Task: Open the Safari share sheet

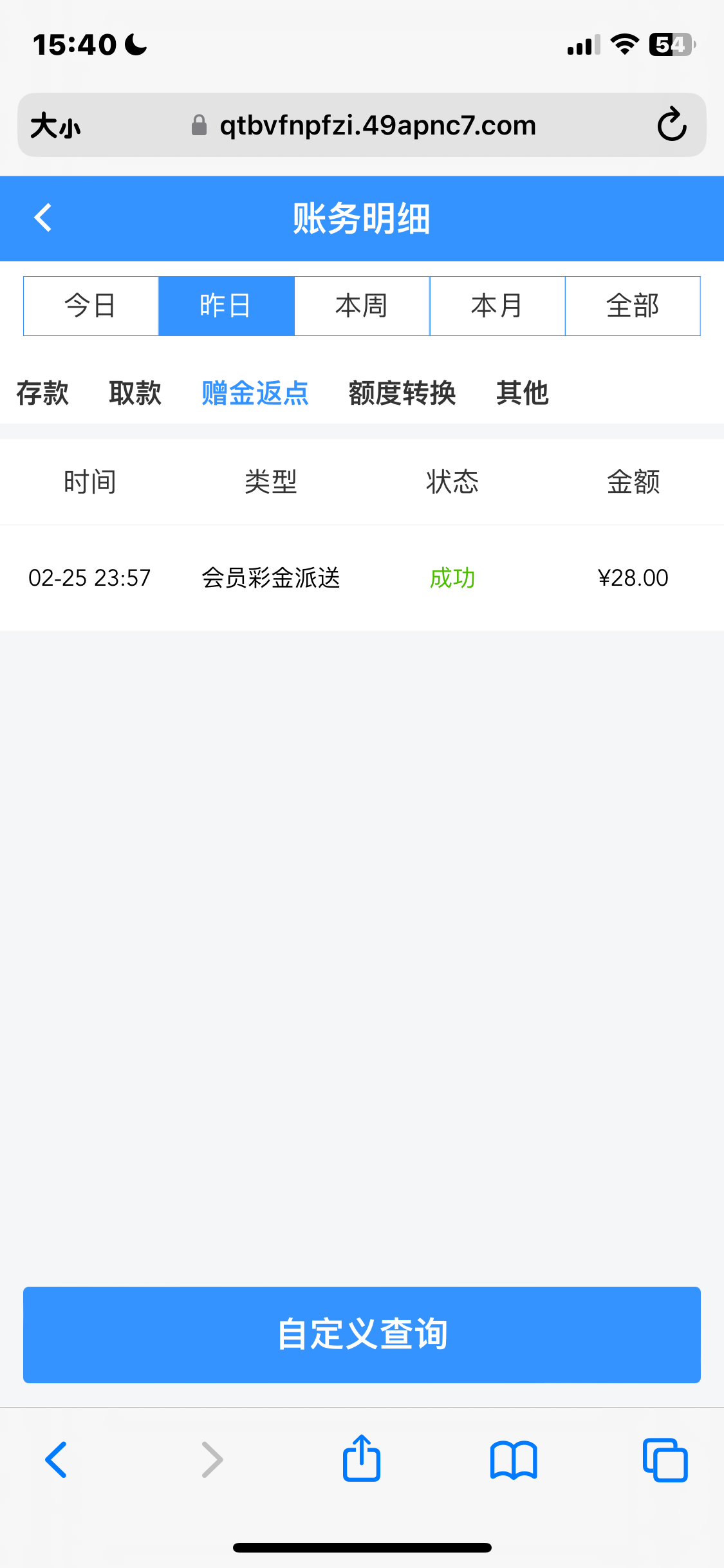Action: [362, 1459]
